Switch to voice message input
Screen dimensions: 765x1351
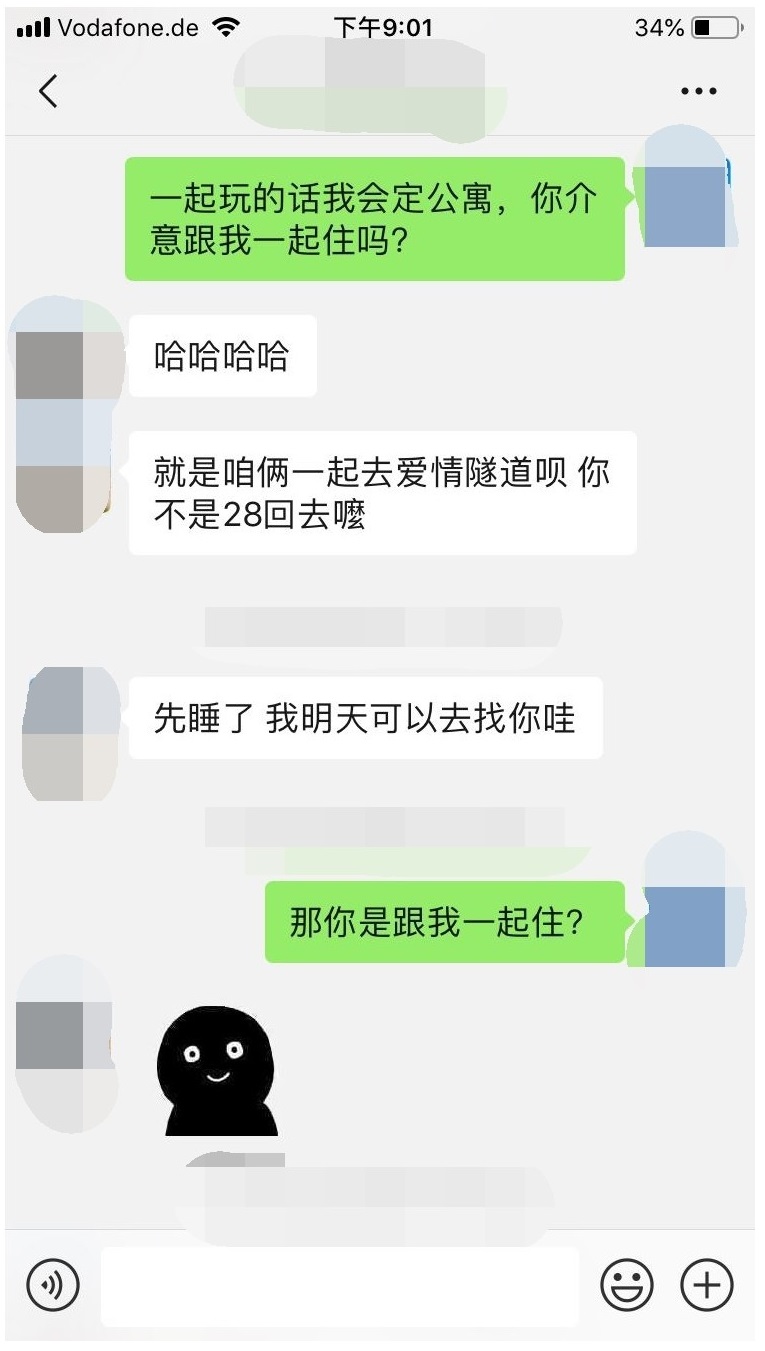[52, 1284]
